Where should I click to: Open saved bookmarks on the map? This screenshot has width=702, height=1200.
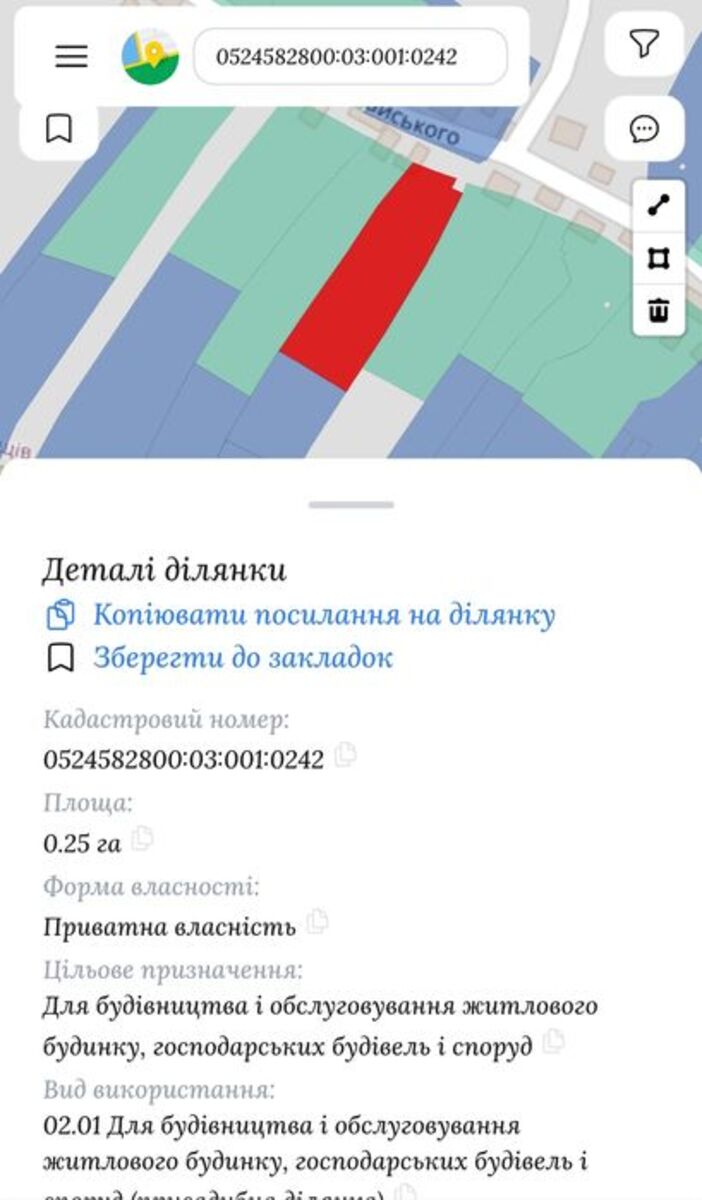(x=59, y=129)
